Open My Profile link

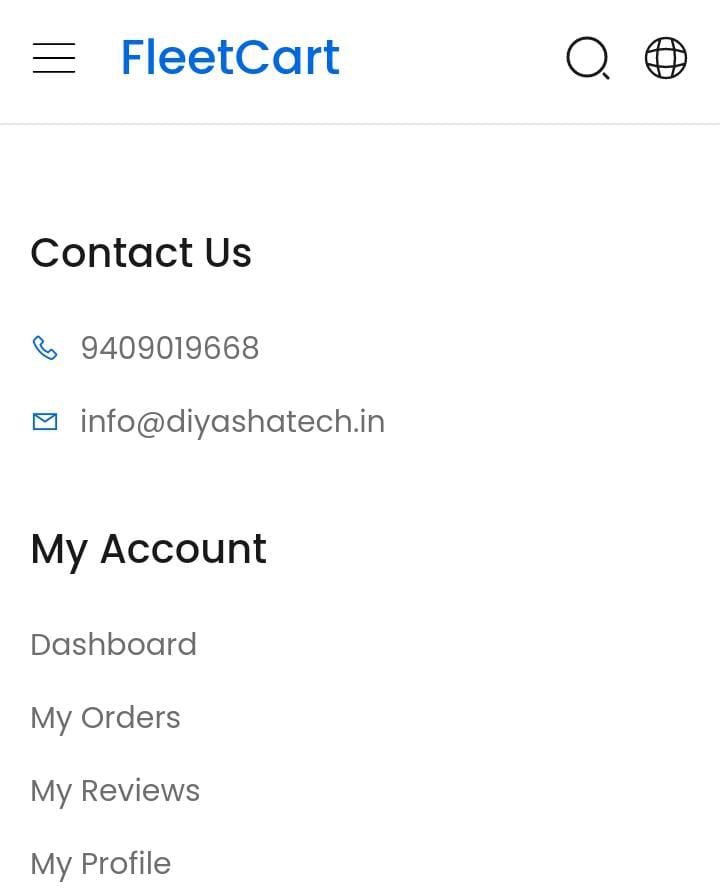click(100, 863)
